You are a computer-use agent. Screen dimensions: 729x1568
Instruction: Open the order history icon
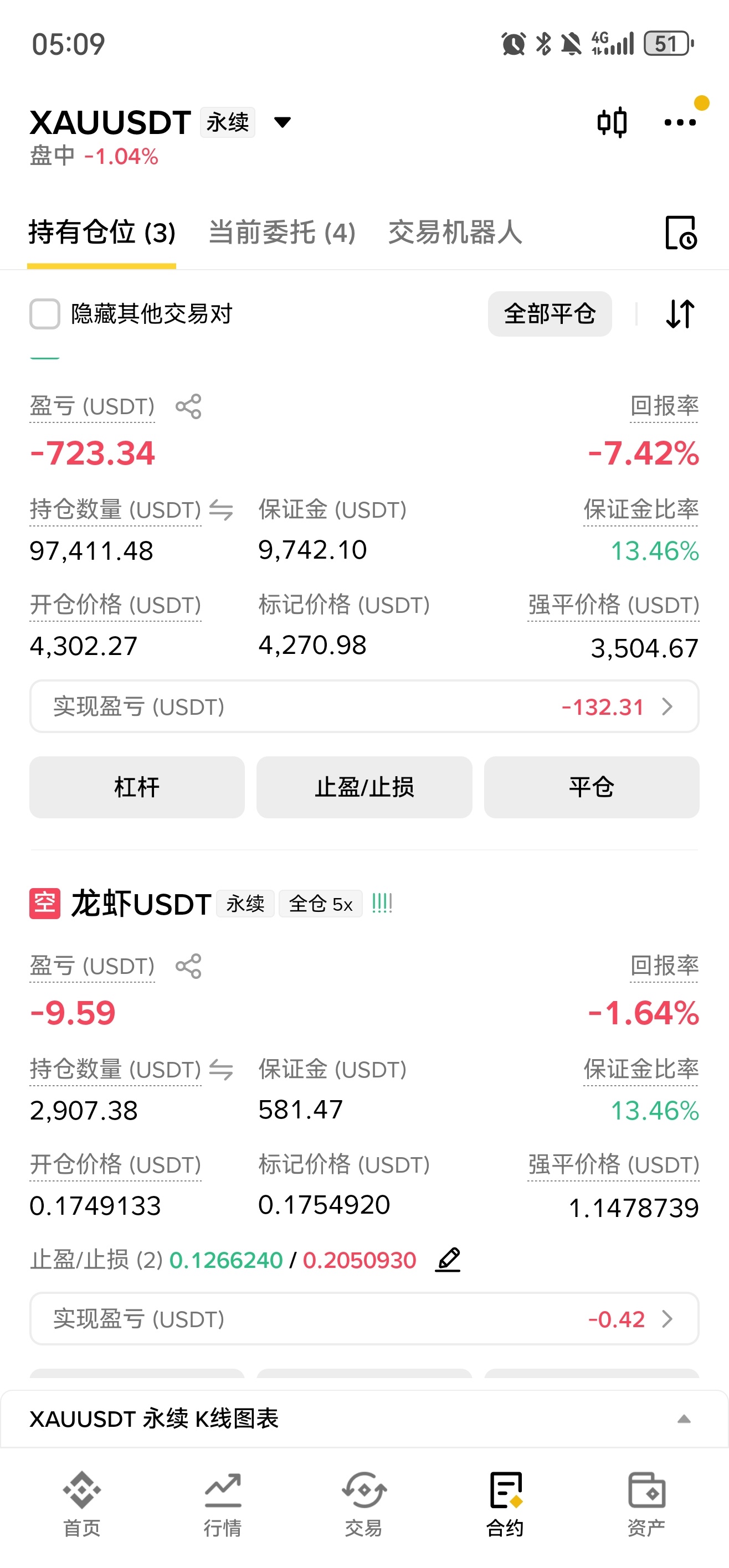pyautogui.click(x=680, y=233)
